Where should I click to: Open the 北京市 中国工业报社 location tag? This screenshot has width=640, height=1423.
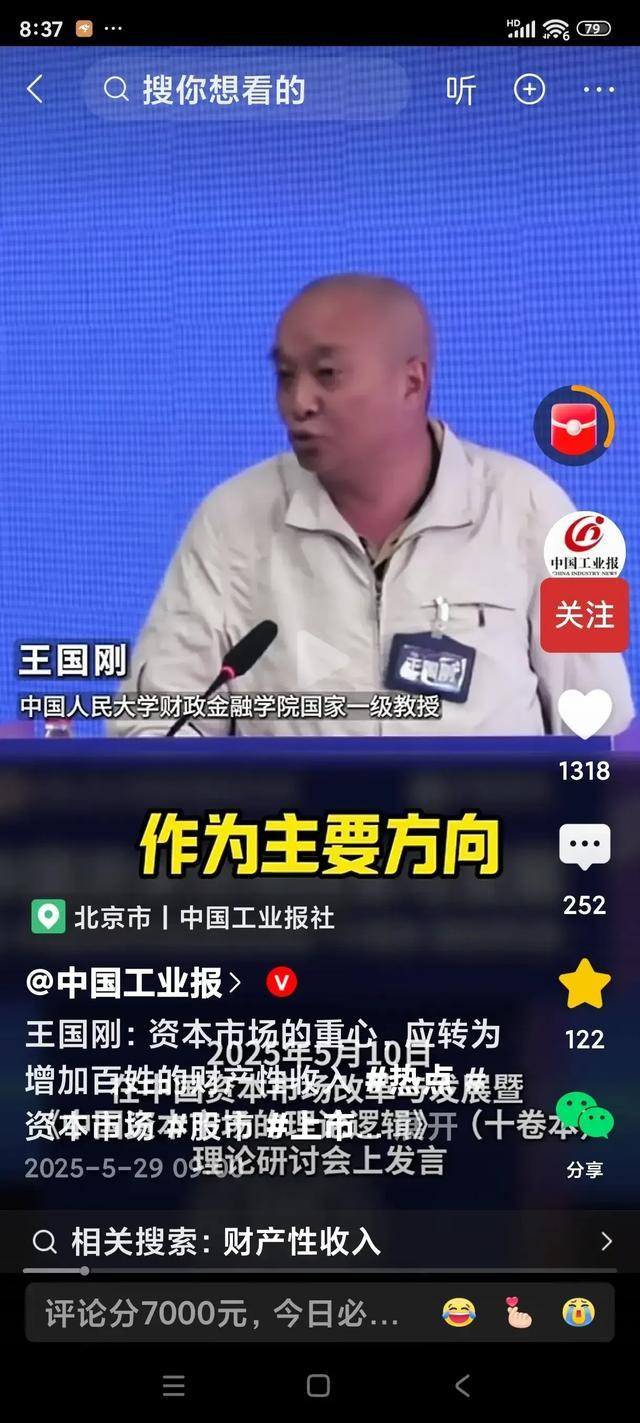click(183, 917)
